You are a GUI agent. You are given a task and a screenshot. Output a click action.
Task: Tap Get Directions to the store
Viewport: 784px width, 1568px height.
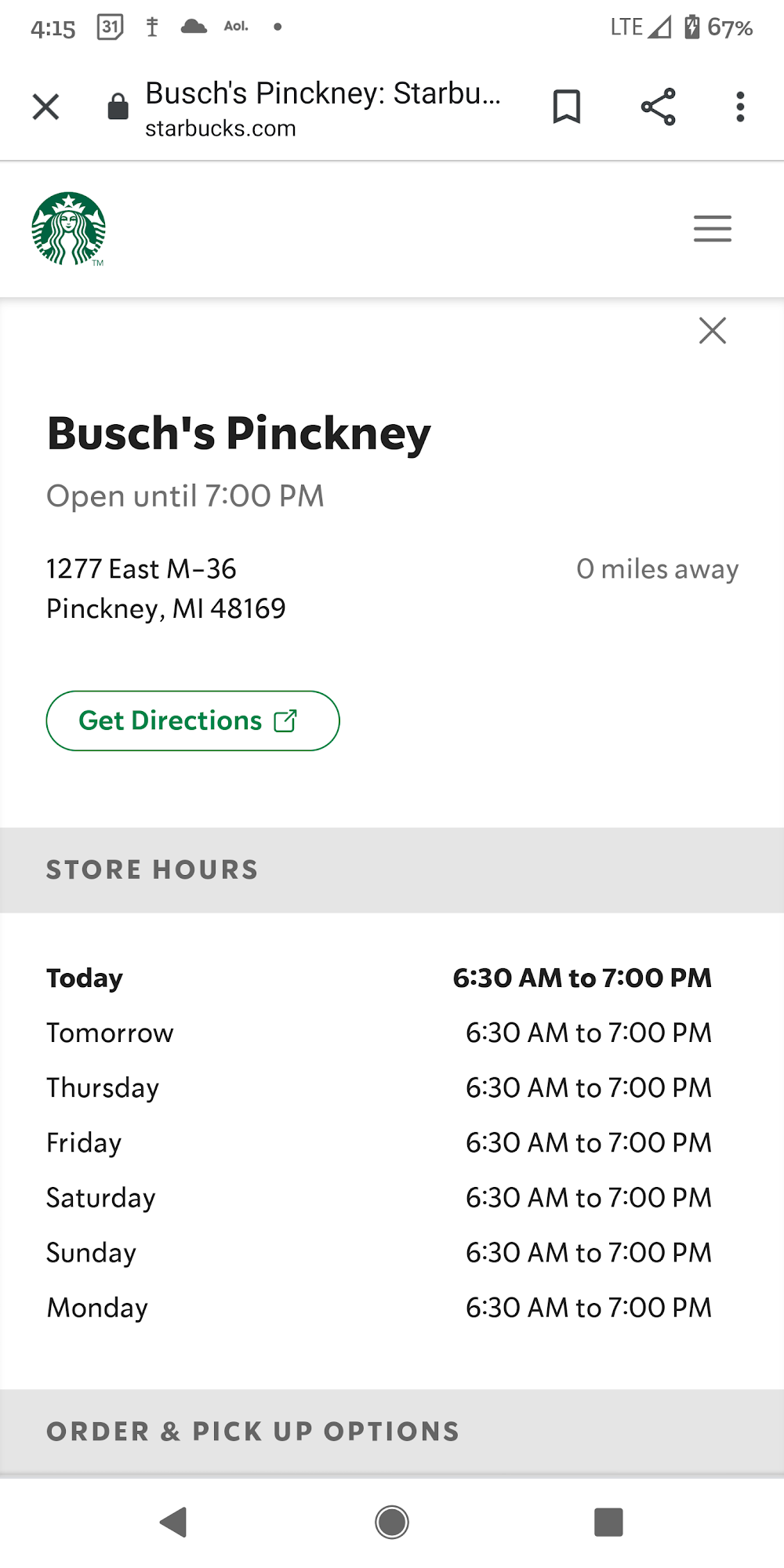192,720
